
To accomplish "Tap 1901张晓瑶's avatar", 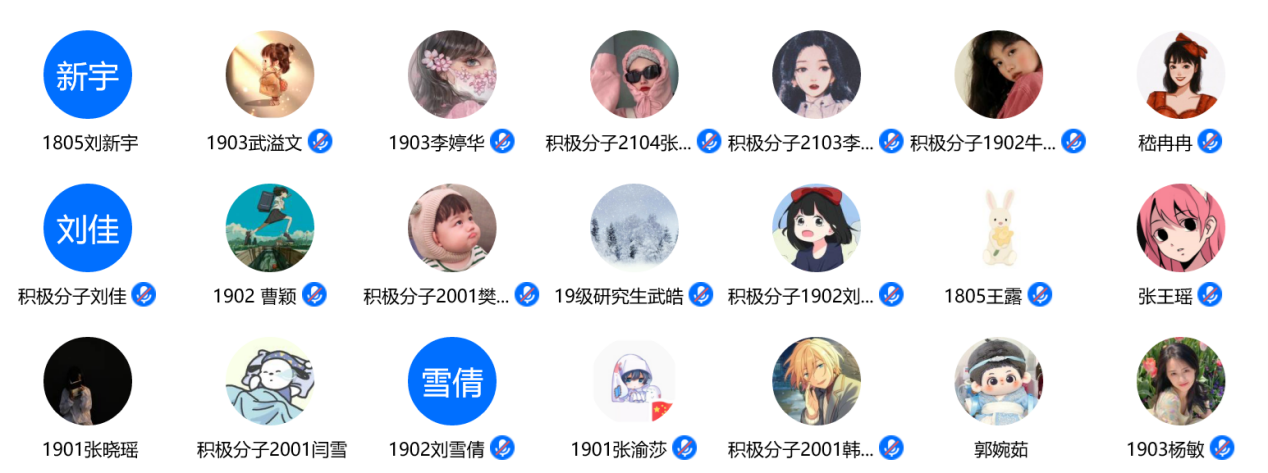I will tap(88, 381).
